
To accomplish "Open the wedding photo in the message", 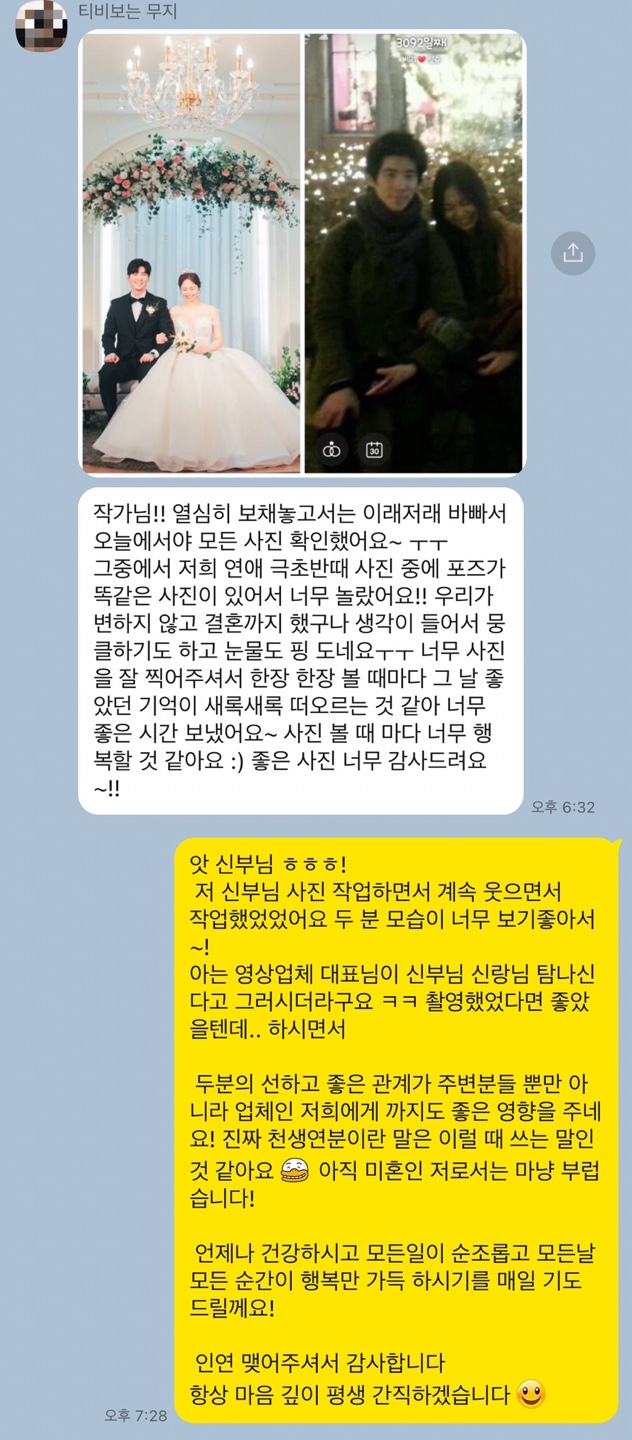I will pos(191,252).
